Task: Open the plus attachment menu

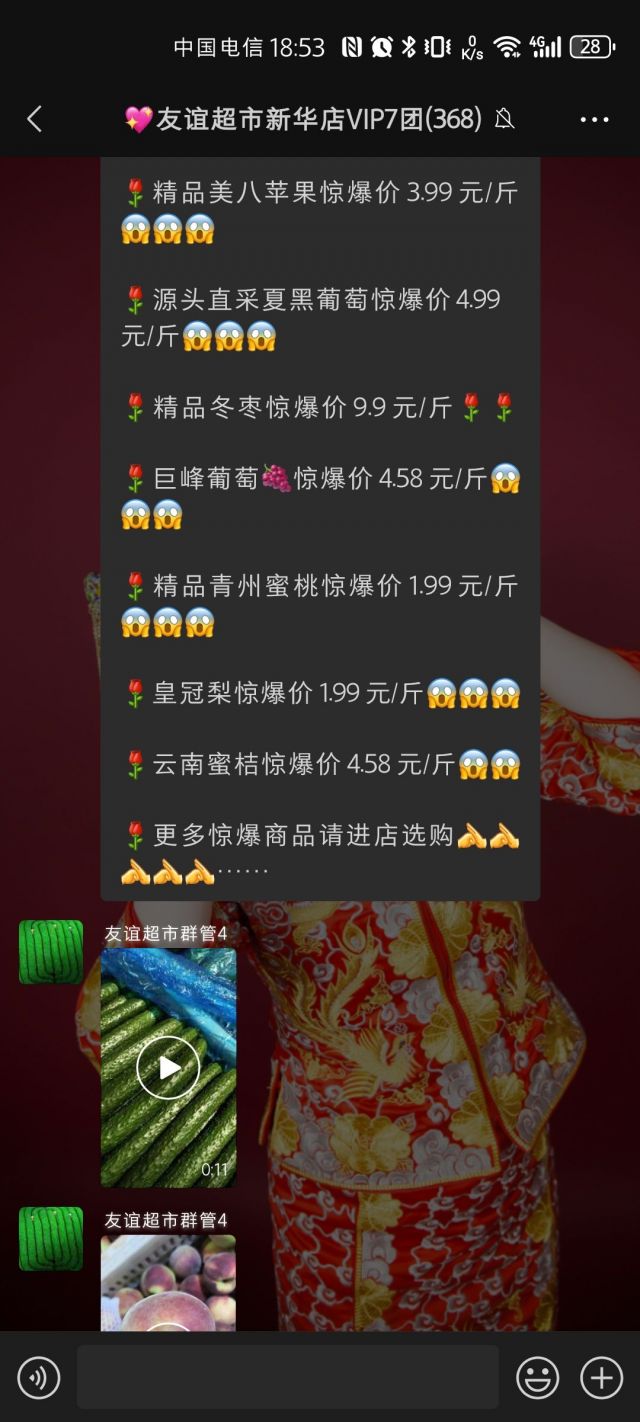Action: click(x=601, y=1378)
